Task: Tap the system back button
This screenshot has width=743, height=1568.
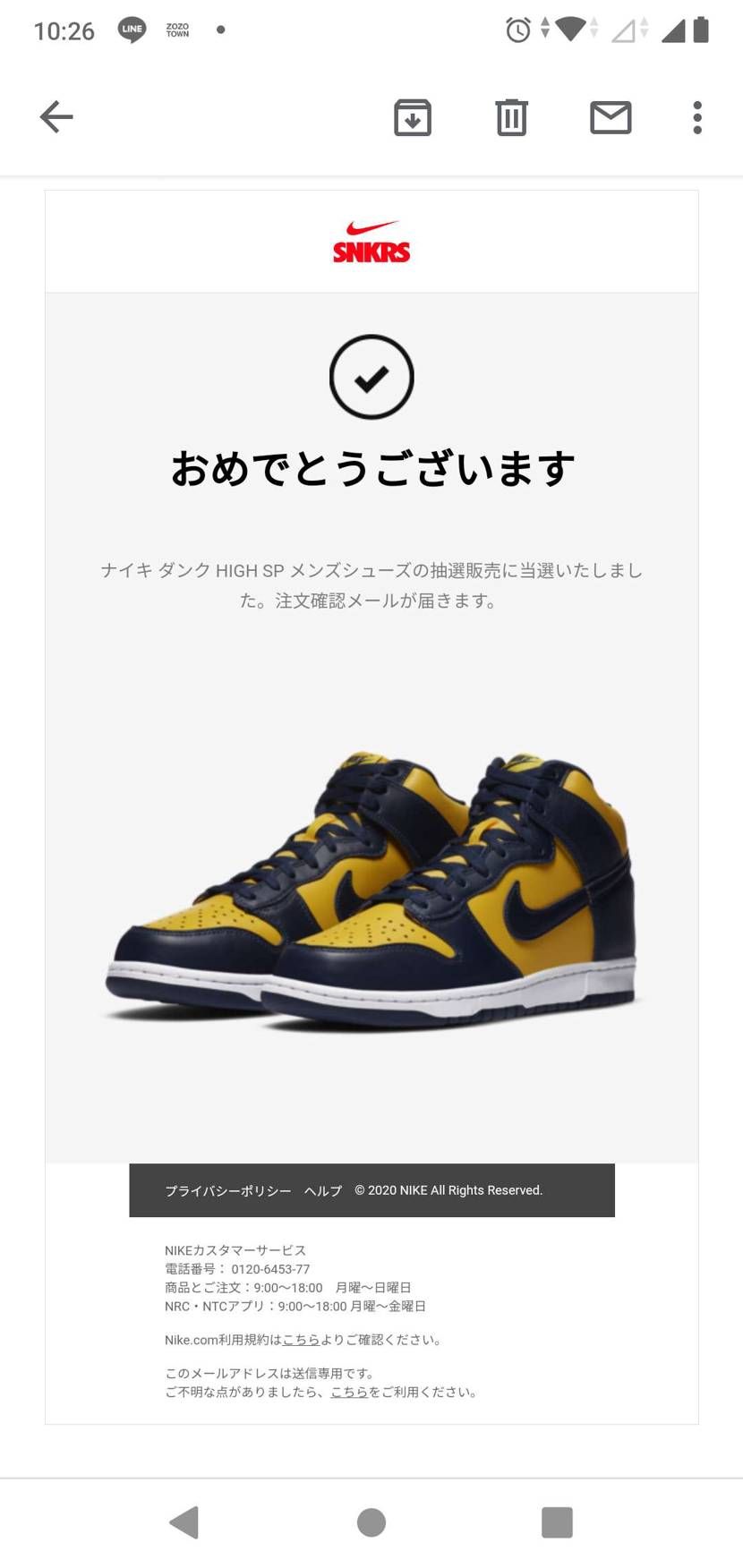Action: (x=184, y=1521)
